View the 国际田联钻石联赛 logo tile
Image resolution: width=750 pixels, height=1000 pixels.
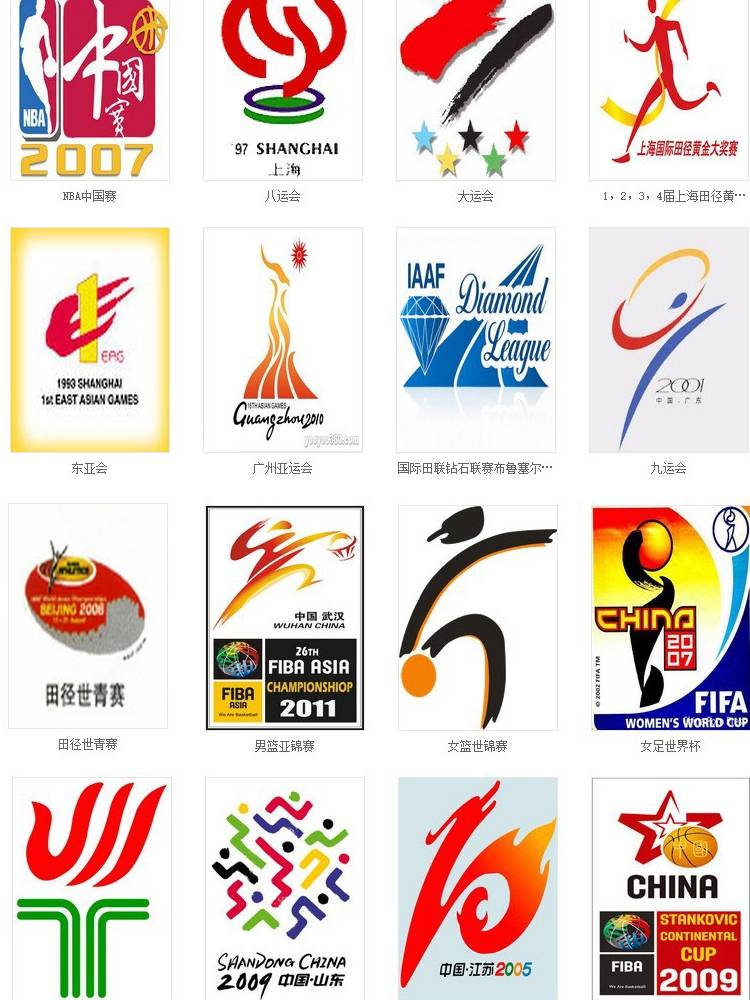click(x=476, y=339)
